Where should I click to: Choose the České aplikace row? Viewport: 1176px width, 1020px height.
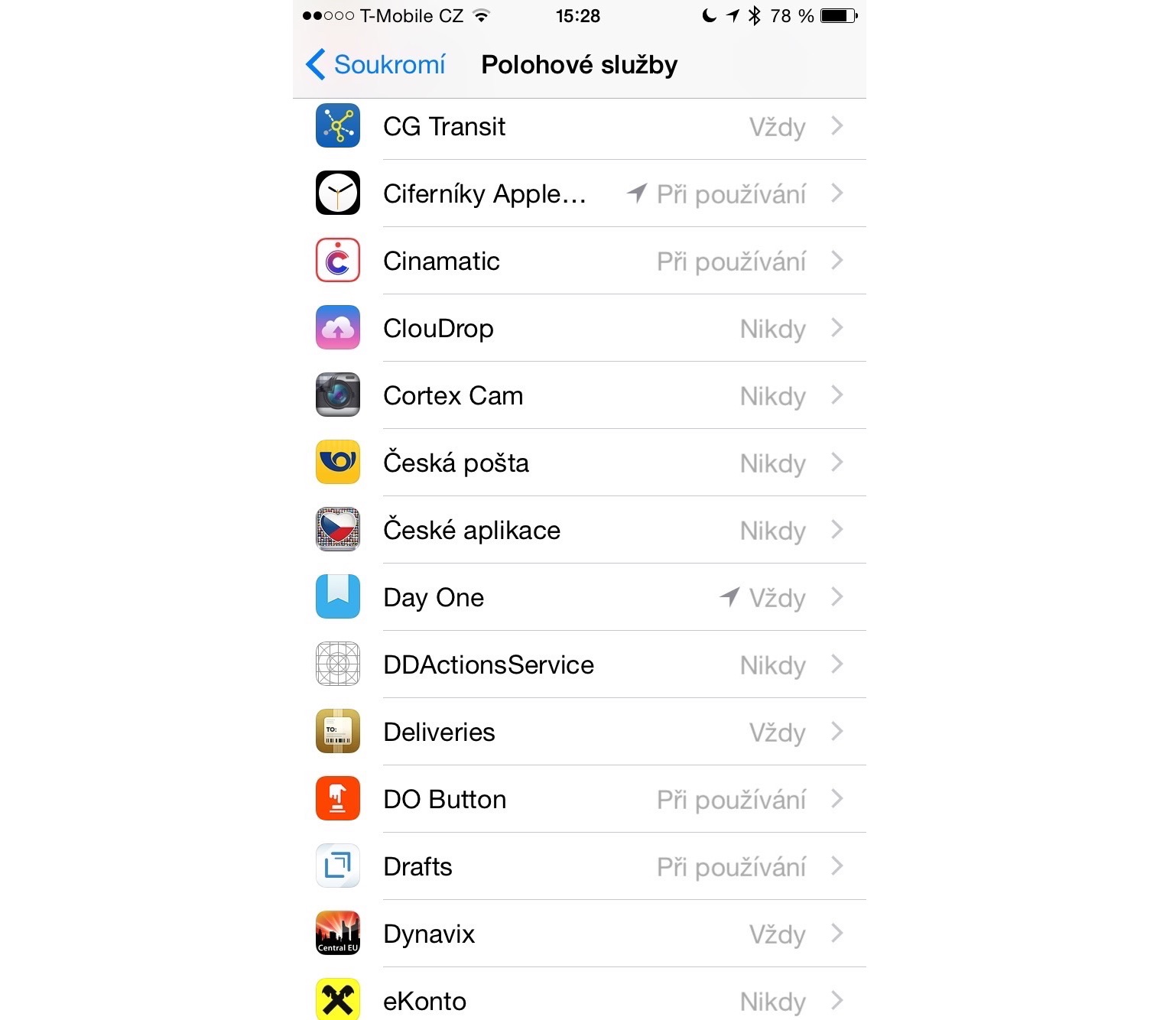(579, 531)
